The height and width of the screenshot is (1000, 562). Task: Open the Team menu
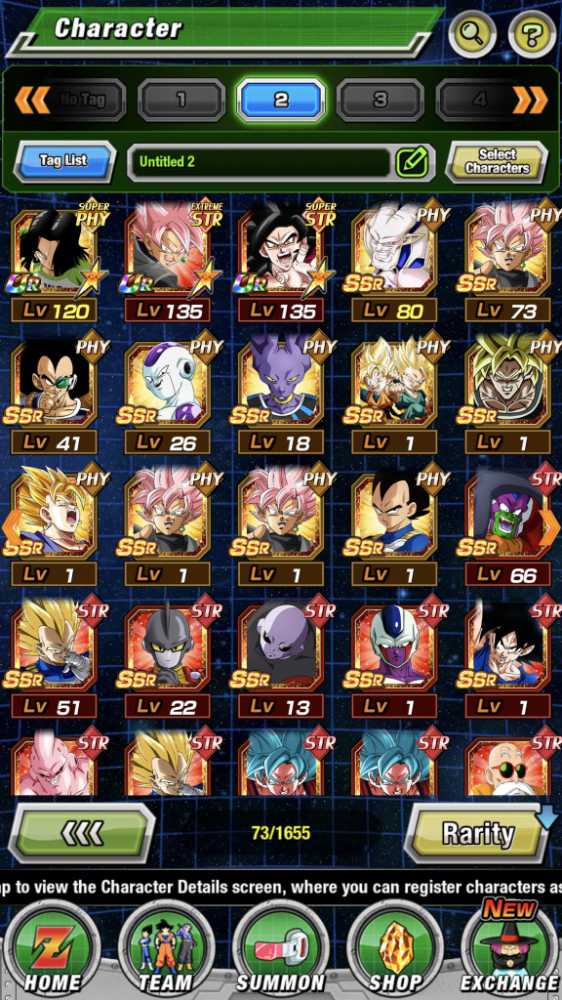coord(166,950)
